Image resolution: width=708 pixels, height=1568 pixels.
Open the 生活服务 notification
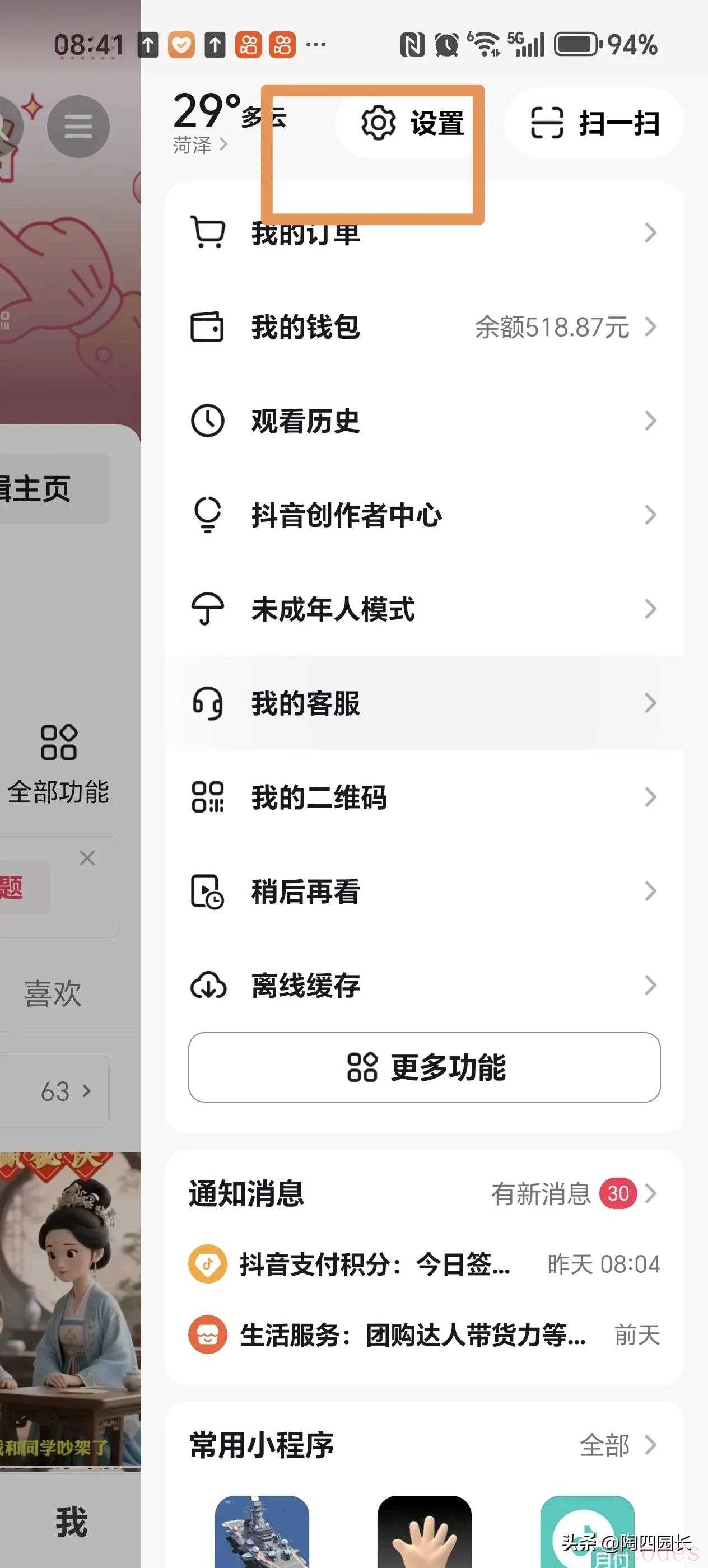pyautogui.click(x=423, y=1335)
